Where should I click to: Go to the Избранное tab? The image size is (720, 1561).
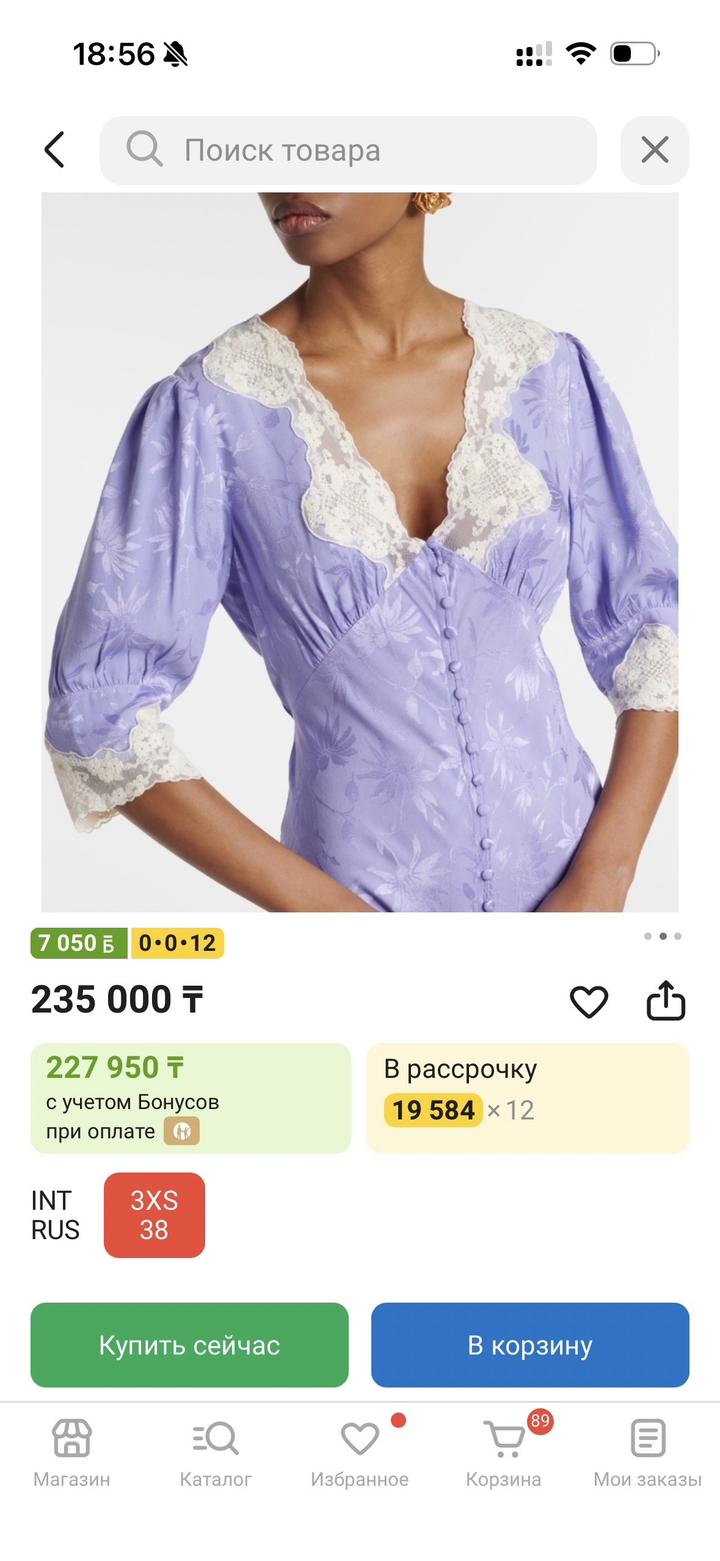(x=360, y=1453)
